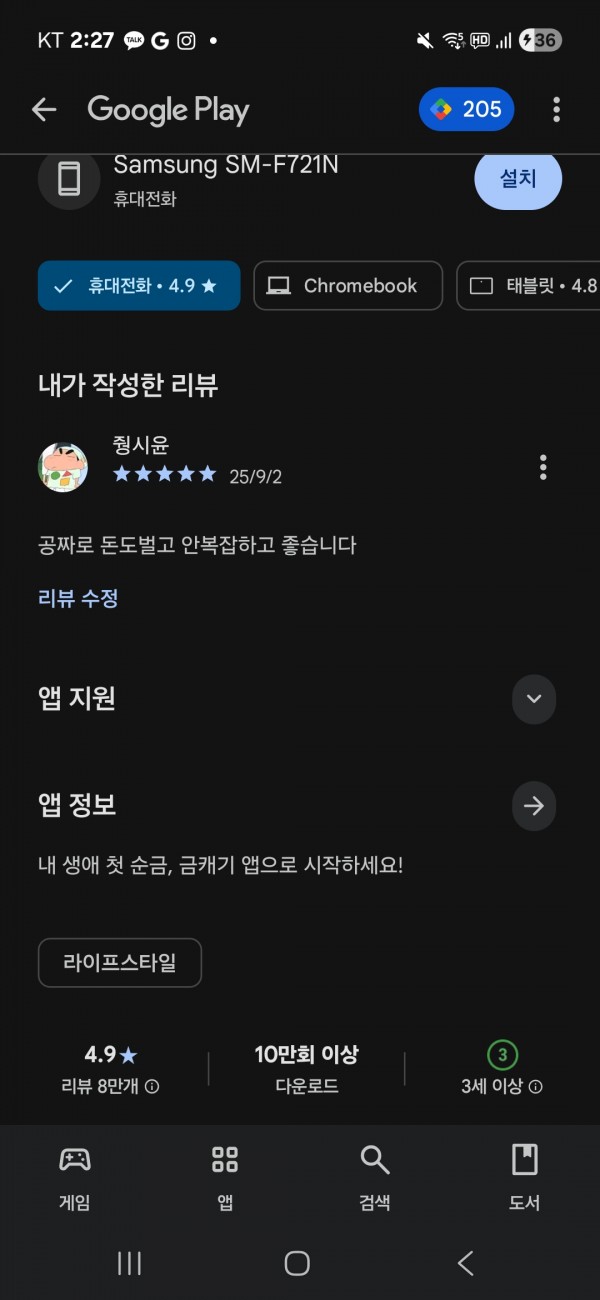Go back using the app bar arrow

(44, 110)
